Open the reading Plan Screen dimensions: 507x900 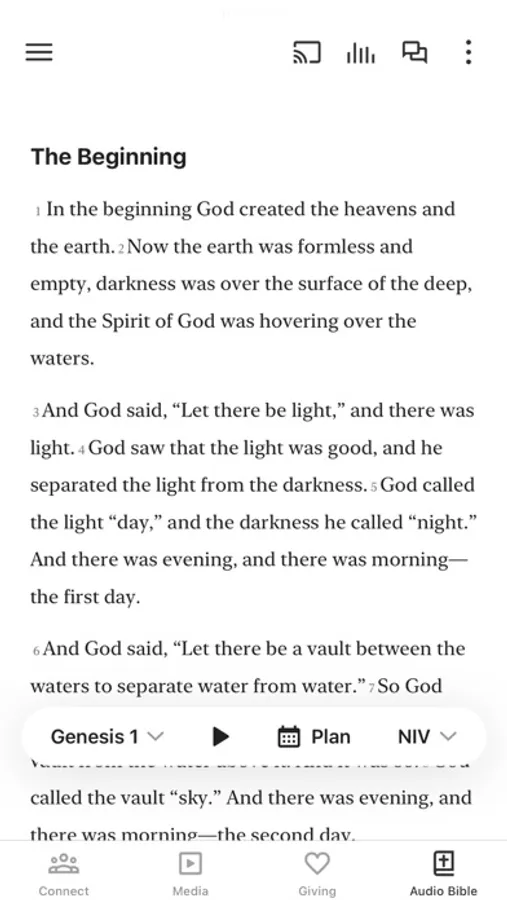pos(314,736)
